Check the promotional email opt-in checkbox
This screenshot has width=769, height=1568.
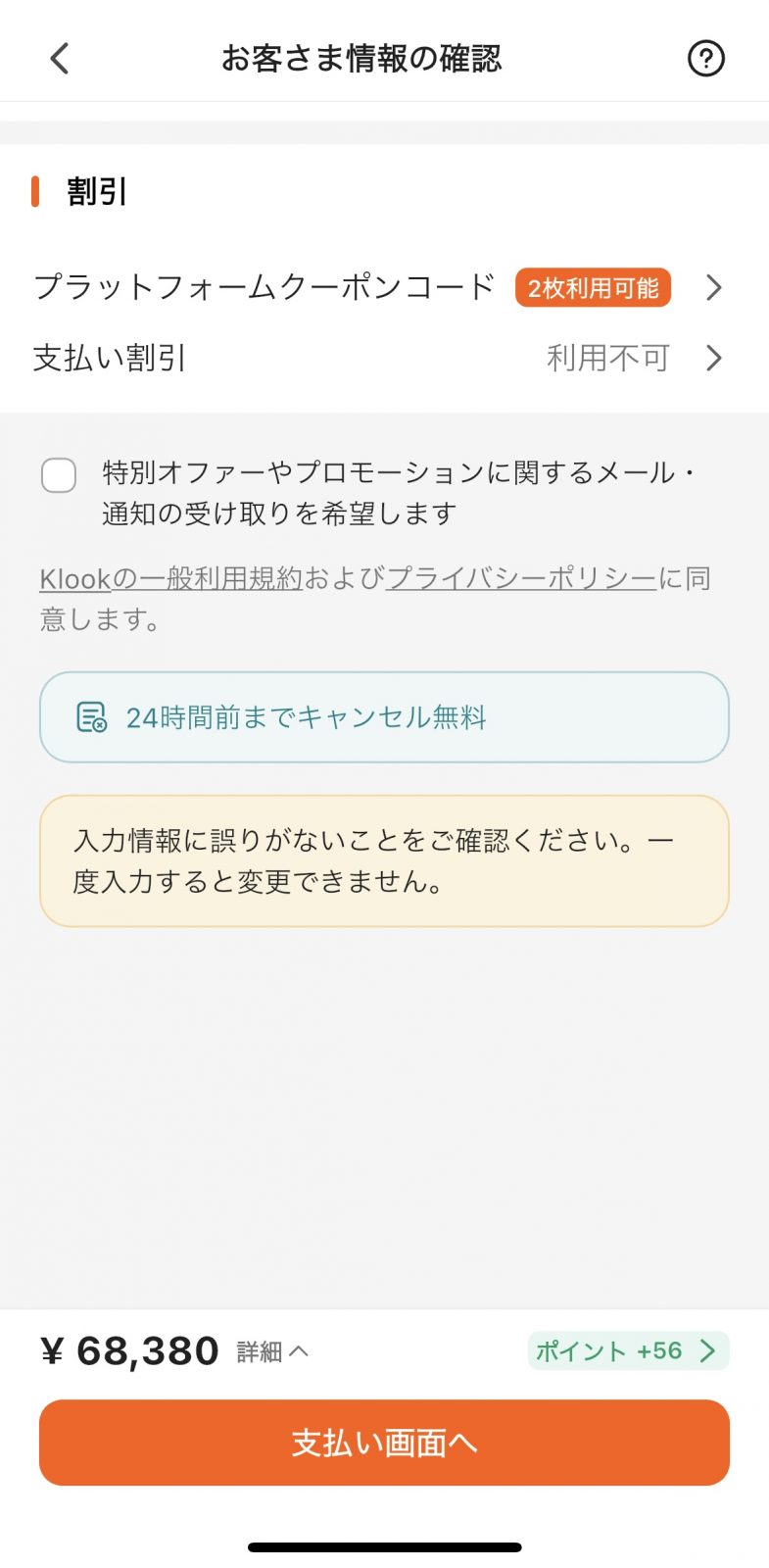(x=59, y=475)
